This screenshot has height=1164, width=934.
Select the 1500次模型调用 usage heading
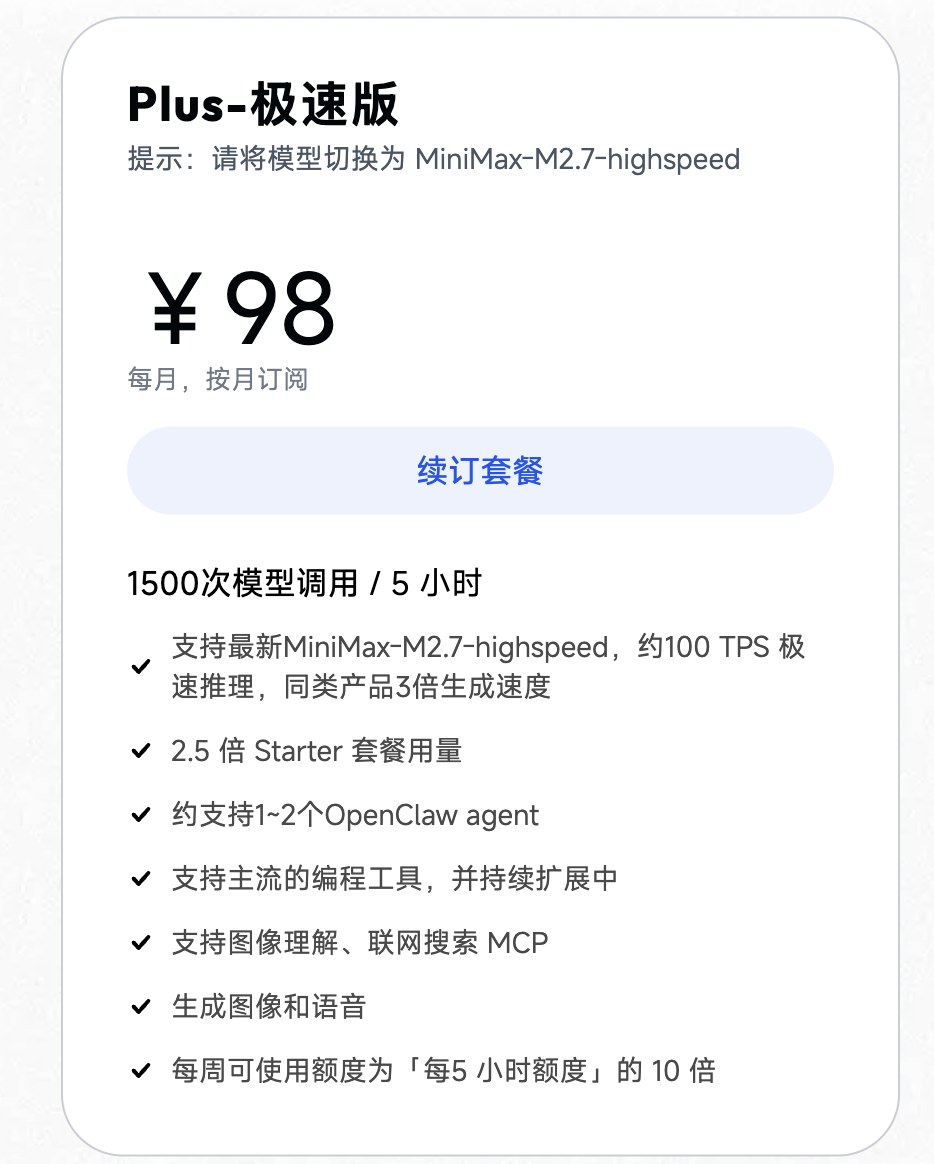(304, 582)
